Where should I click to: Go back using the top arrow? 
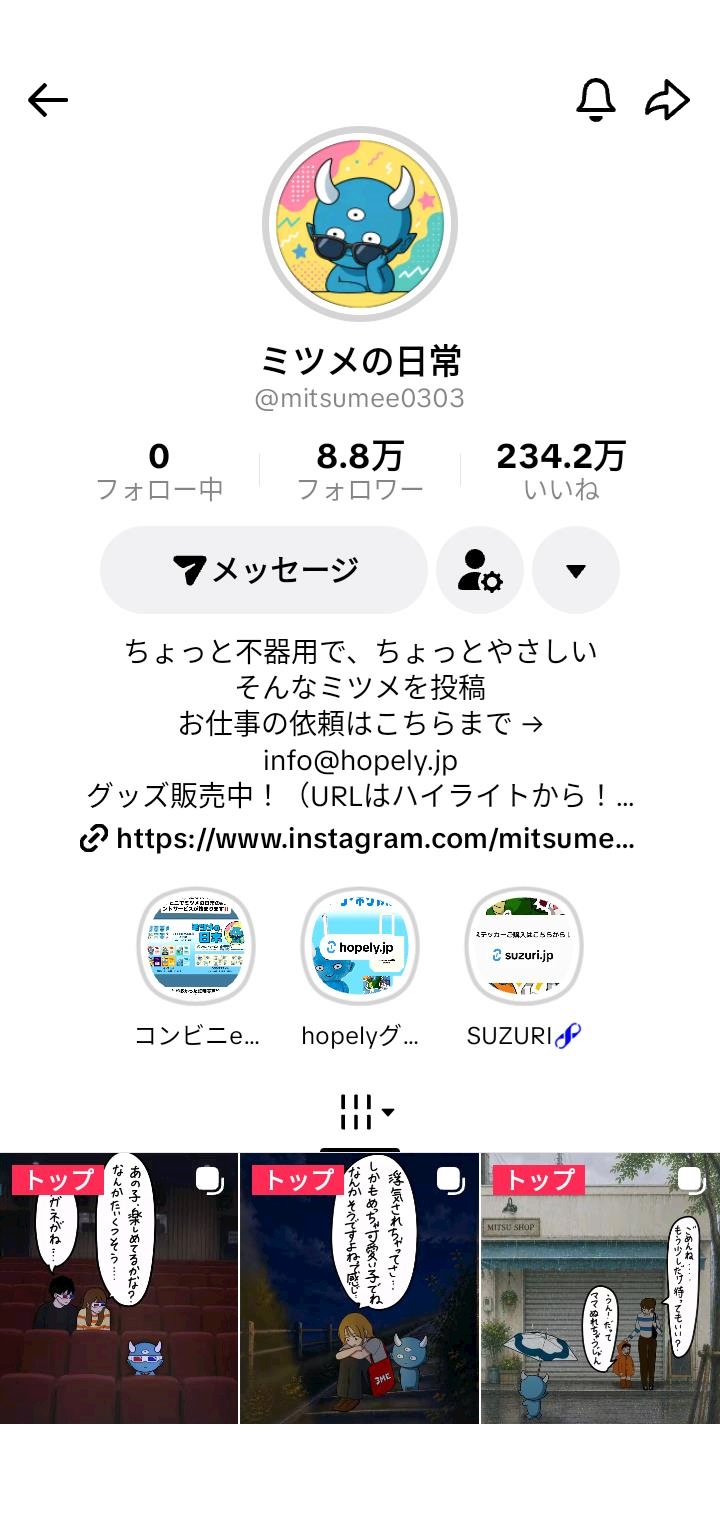click(48, 99)
